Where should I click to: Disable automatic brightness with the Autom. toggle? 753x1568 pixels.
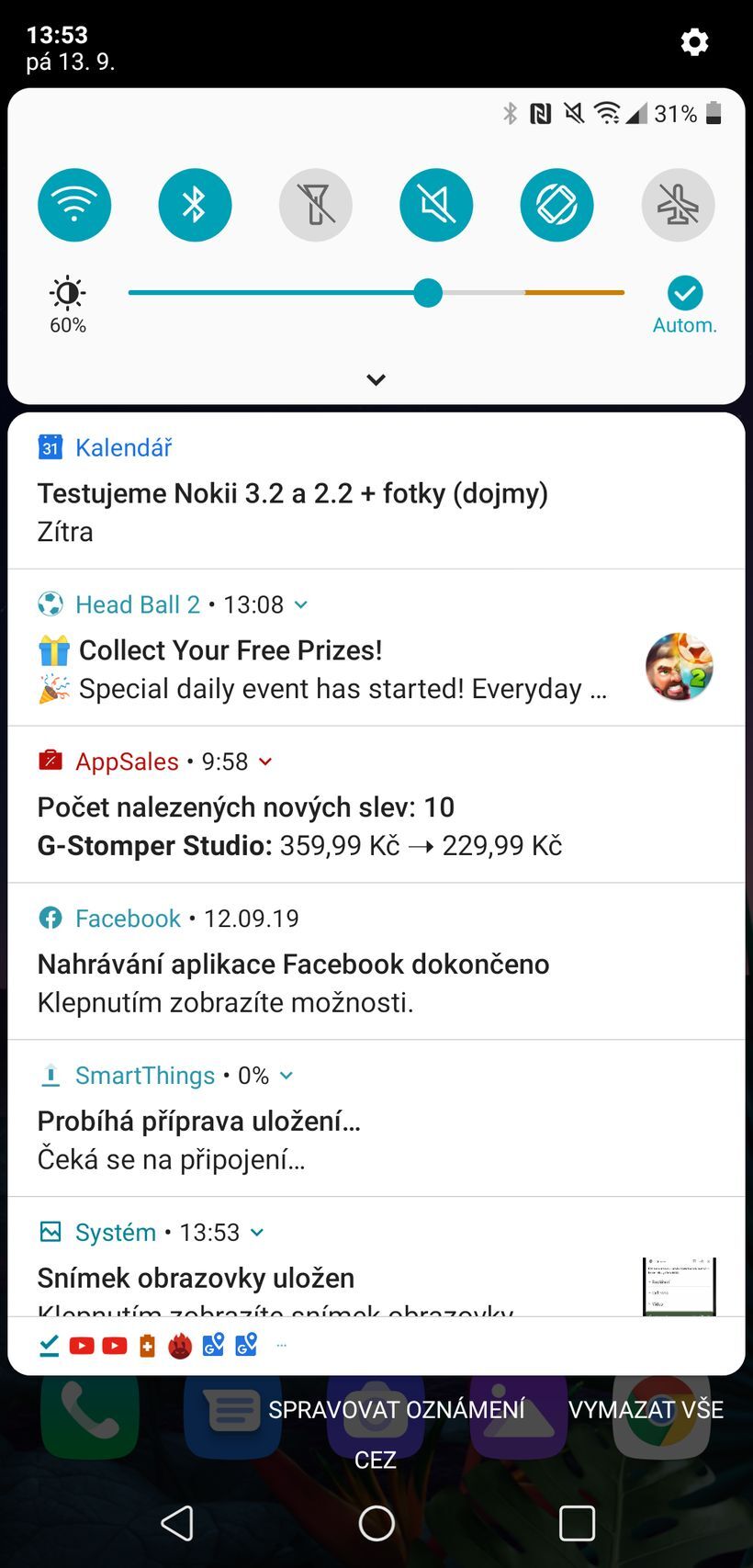[684, 293]
